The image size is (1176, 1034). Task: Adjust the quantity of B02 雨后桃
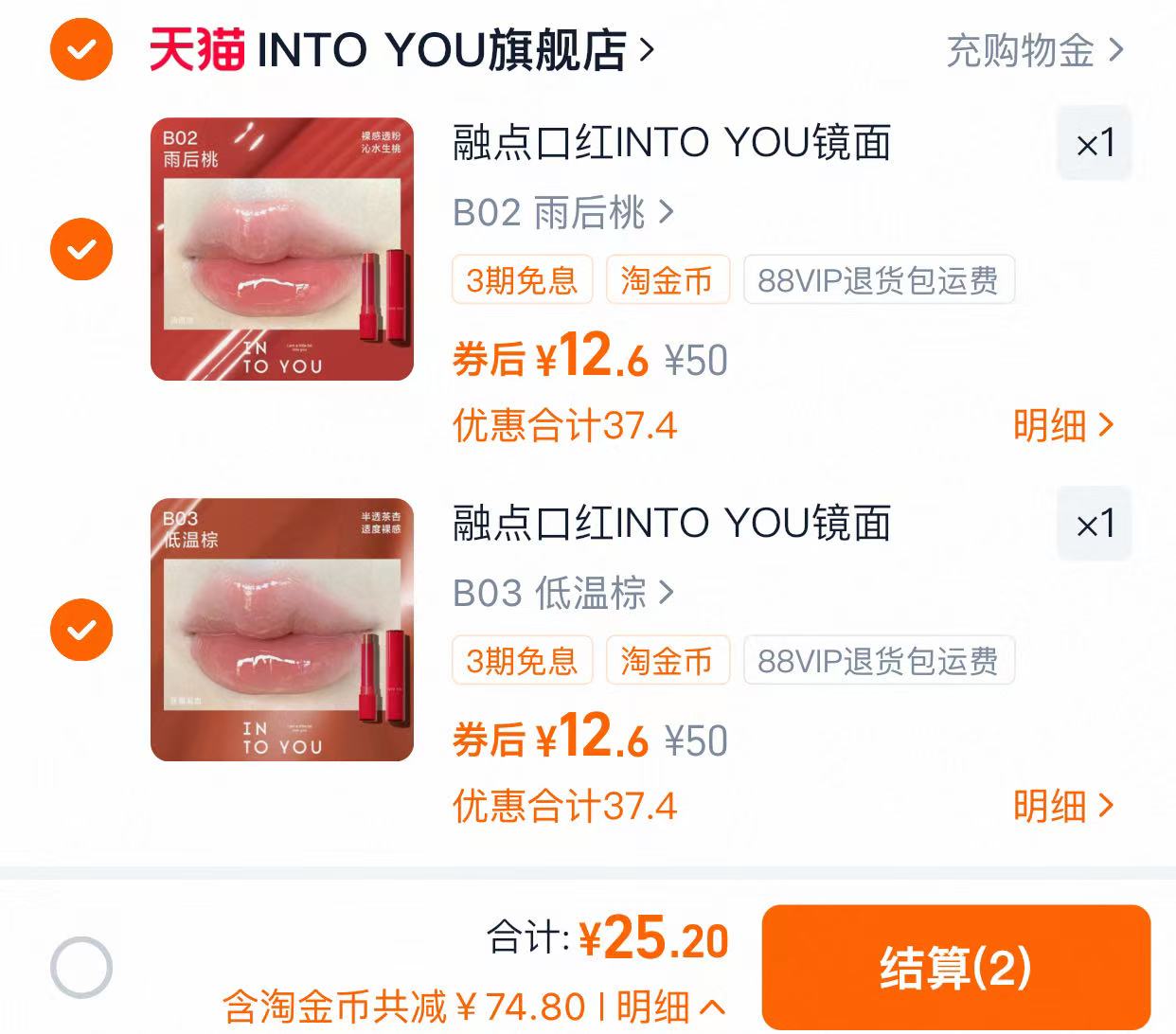1095,144
